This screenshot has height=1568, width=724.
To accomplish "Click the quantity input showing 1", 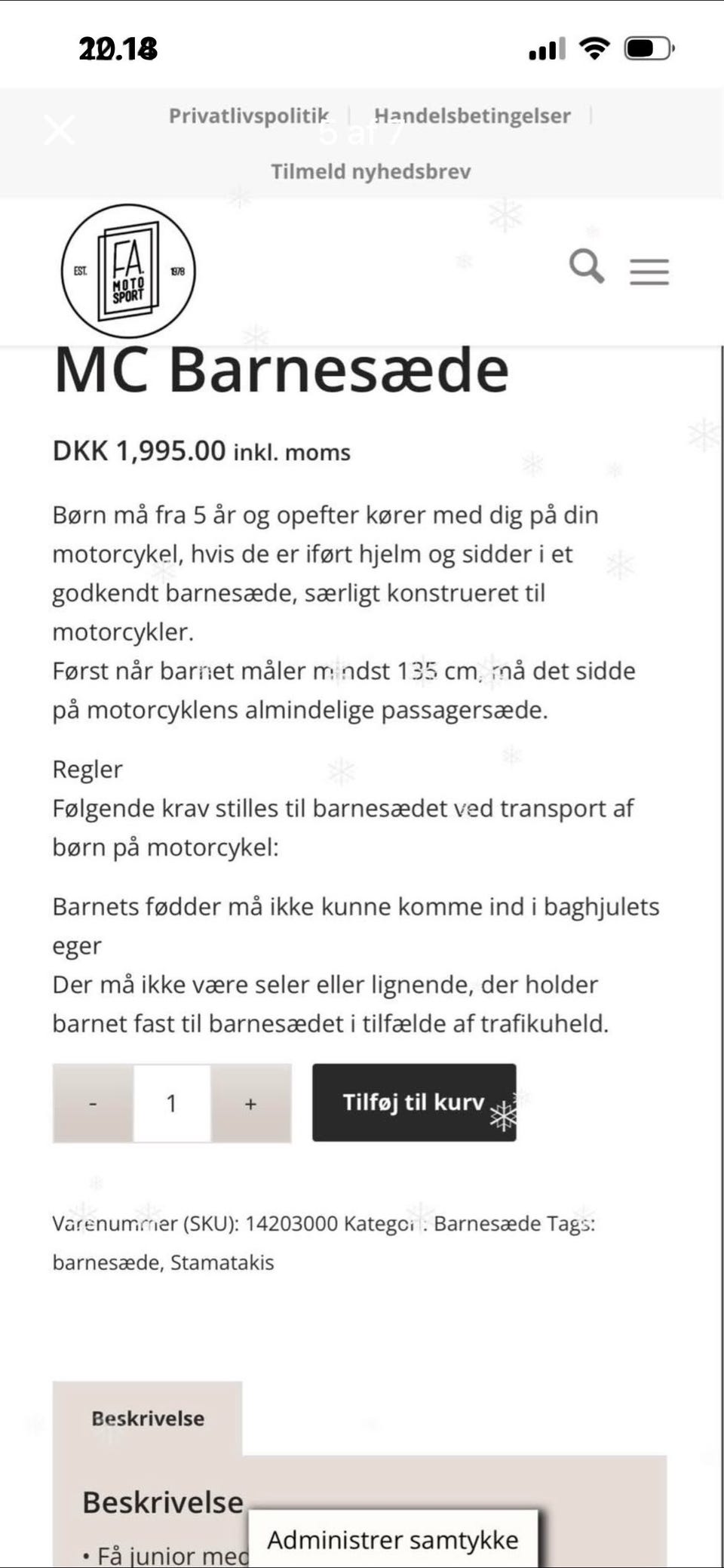I will pyautogui.click(x=172, y=1103).
